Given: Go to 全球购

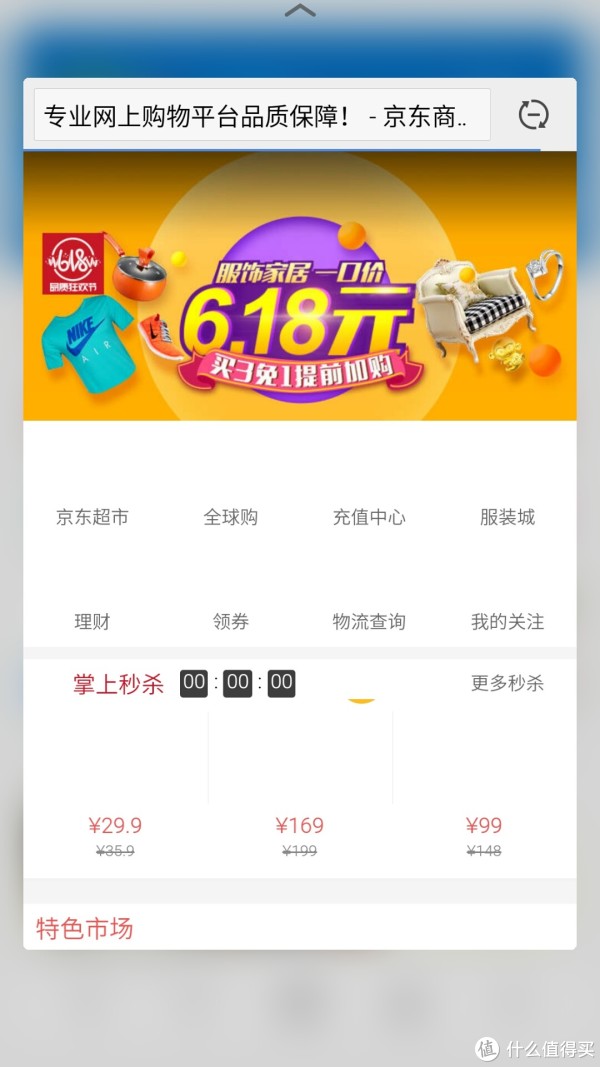Looking at the screenshot, I should pyautogui.click(x=231, y=517).
